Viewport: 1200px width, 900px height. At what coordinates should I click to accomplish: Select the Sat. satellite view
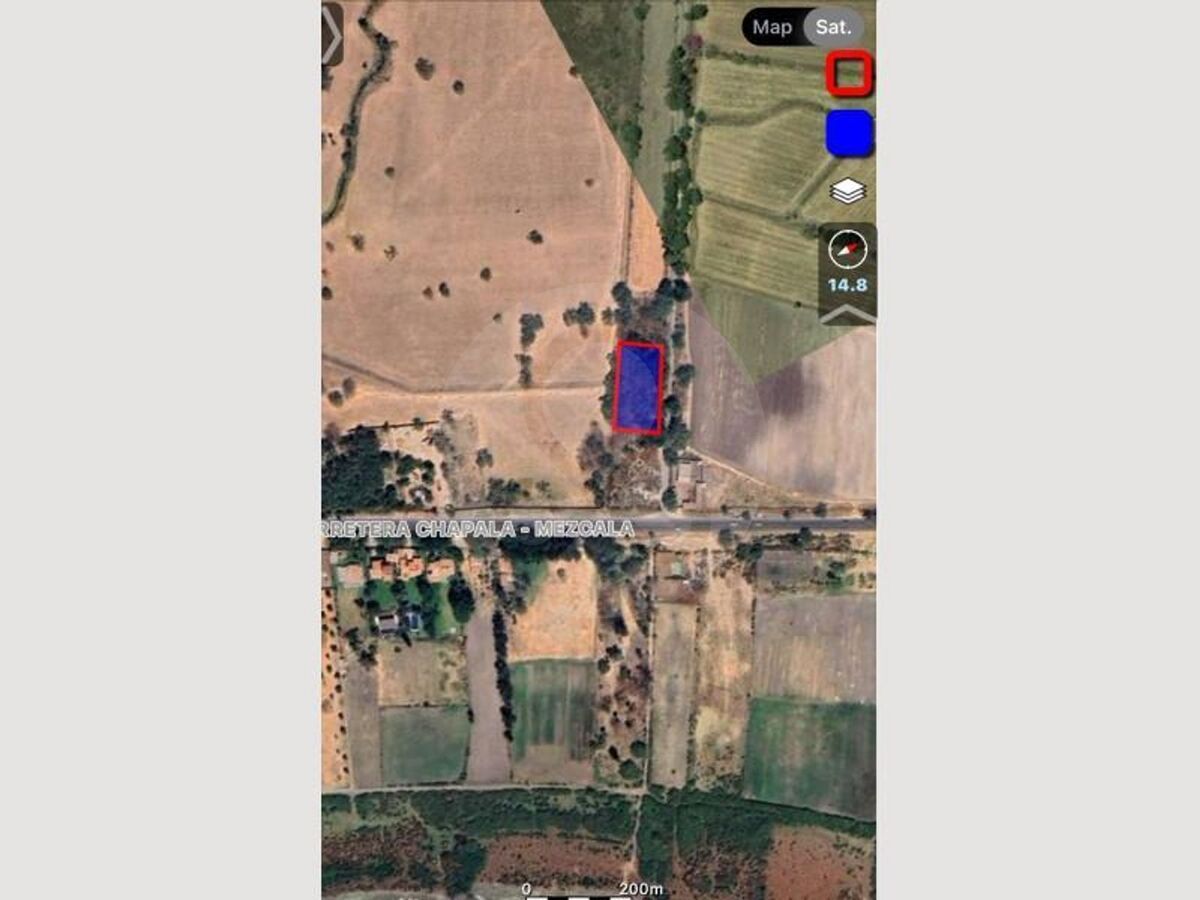click(833, 27)
